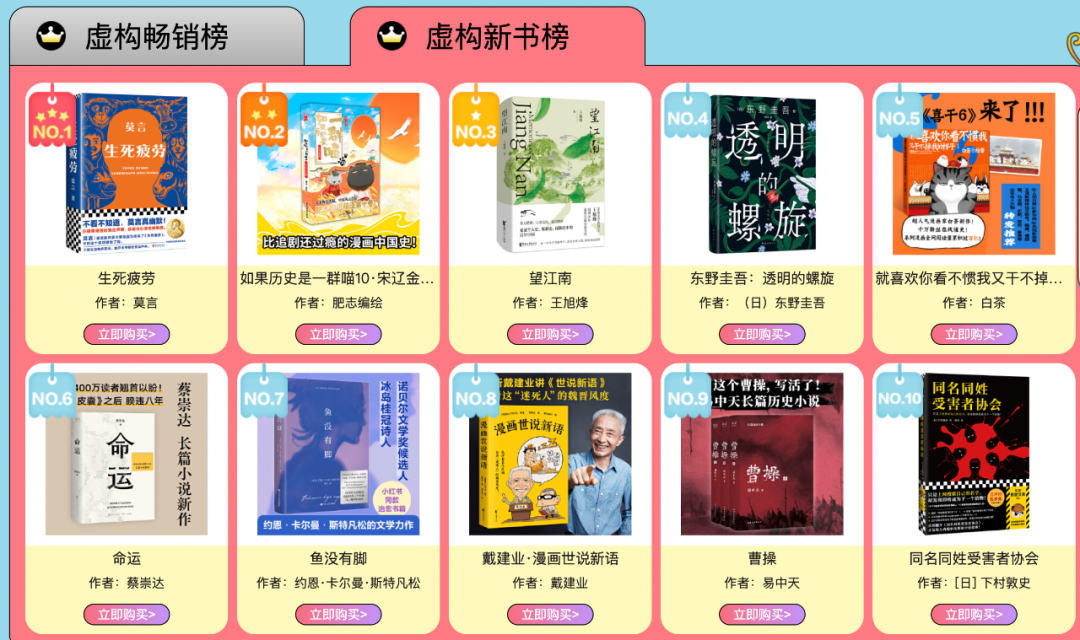
Task: Tap 立即购买 for 东野圭吾：透明的螺旋
Action: pos(762,334)
